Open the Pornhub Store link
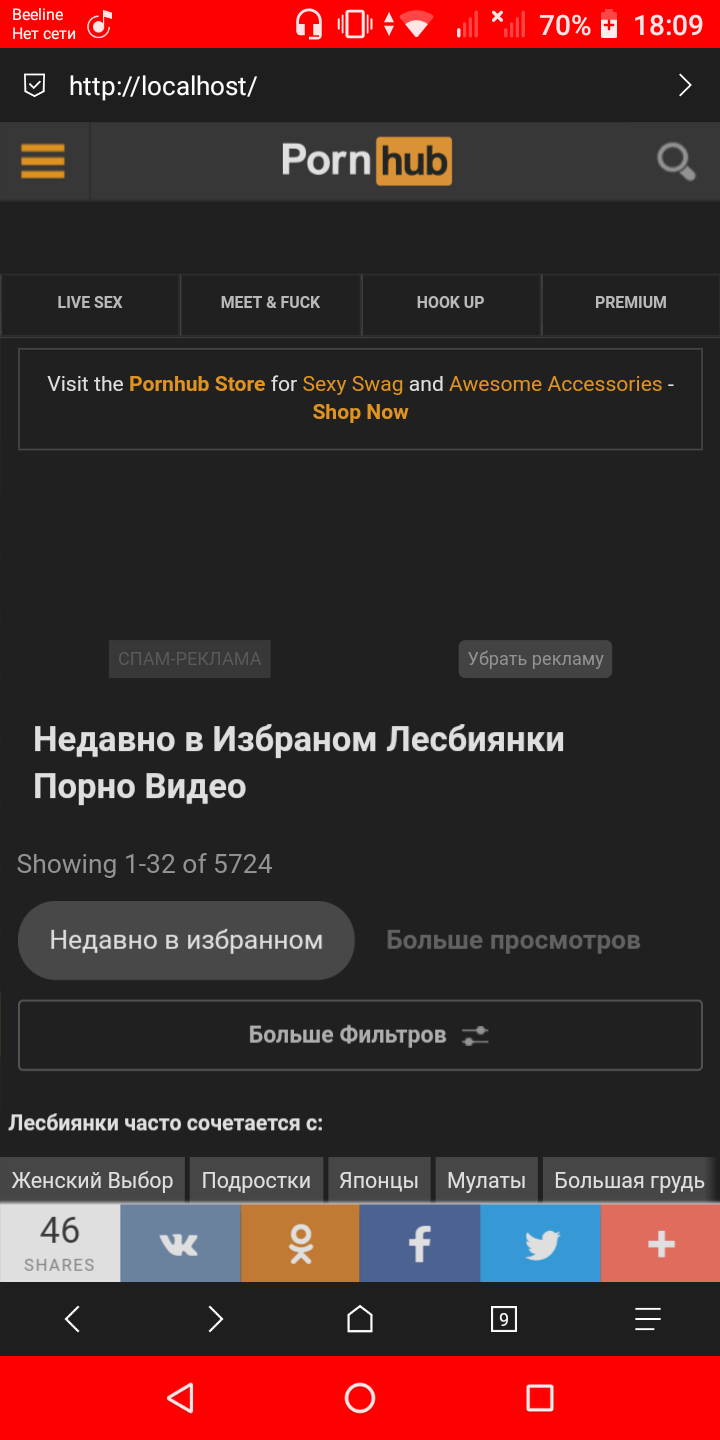The height and width of the screenshot is (1440, 720). tap(197, 384)
